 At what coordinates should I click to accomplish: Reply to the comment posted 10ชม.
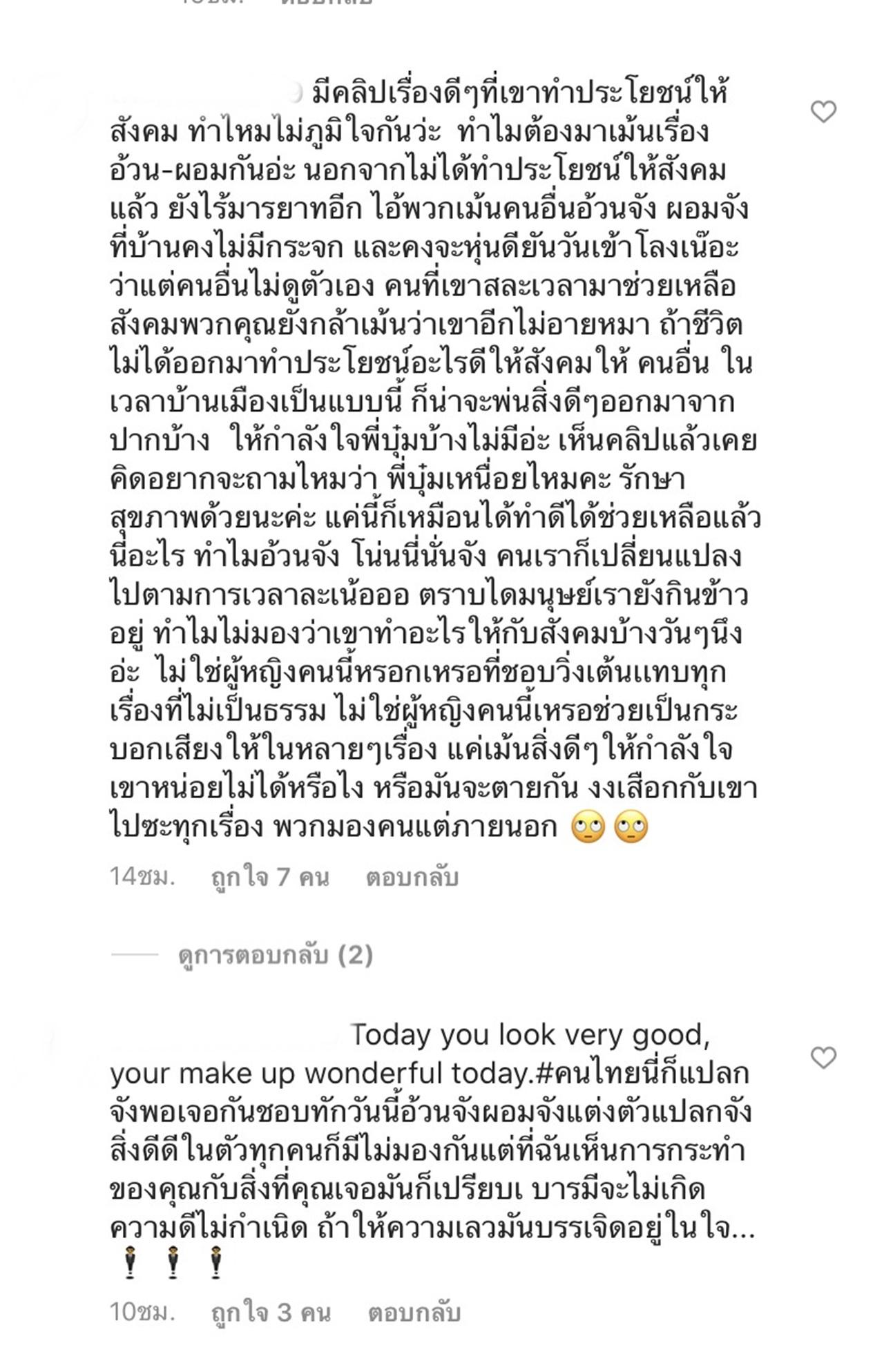pos(414,1313)
